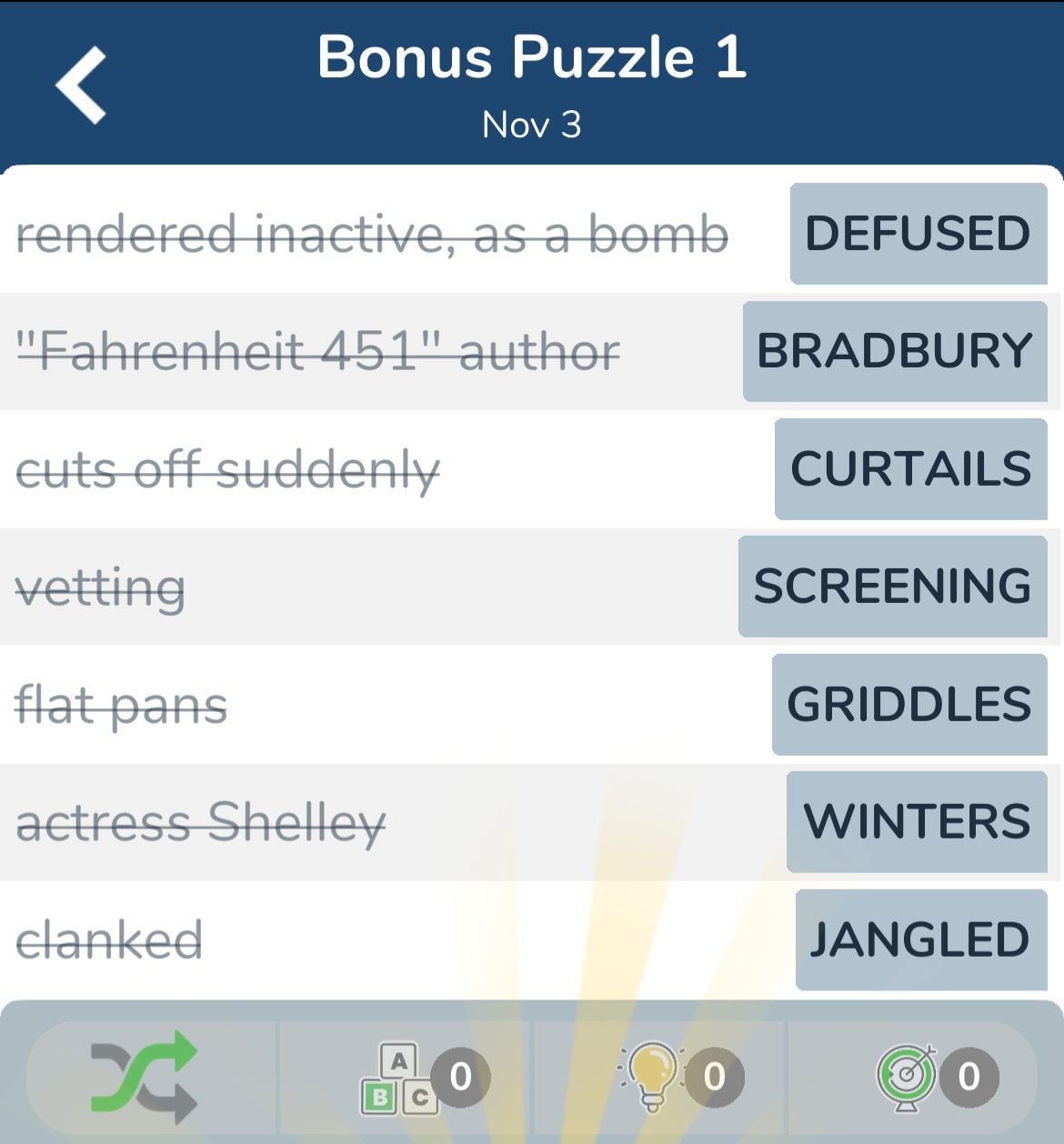Use the ABC letter blocks hint

pyautogui.click(x=400, y=1079)
